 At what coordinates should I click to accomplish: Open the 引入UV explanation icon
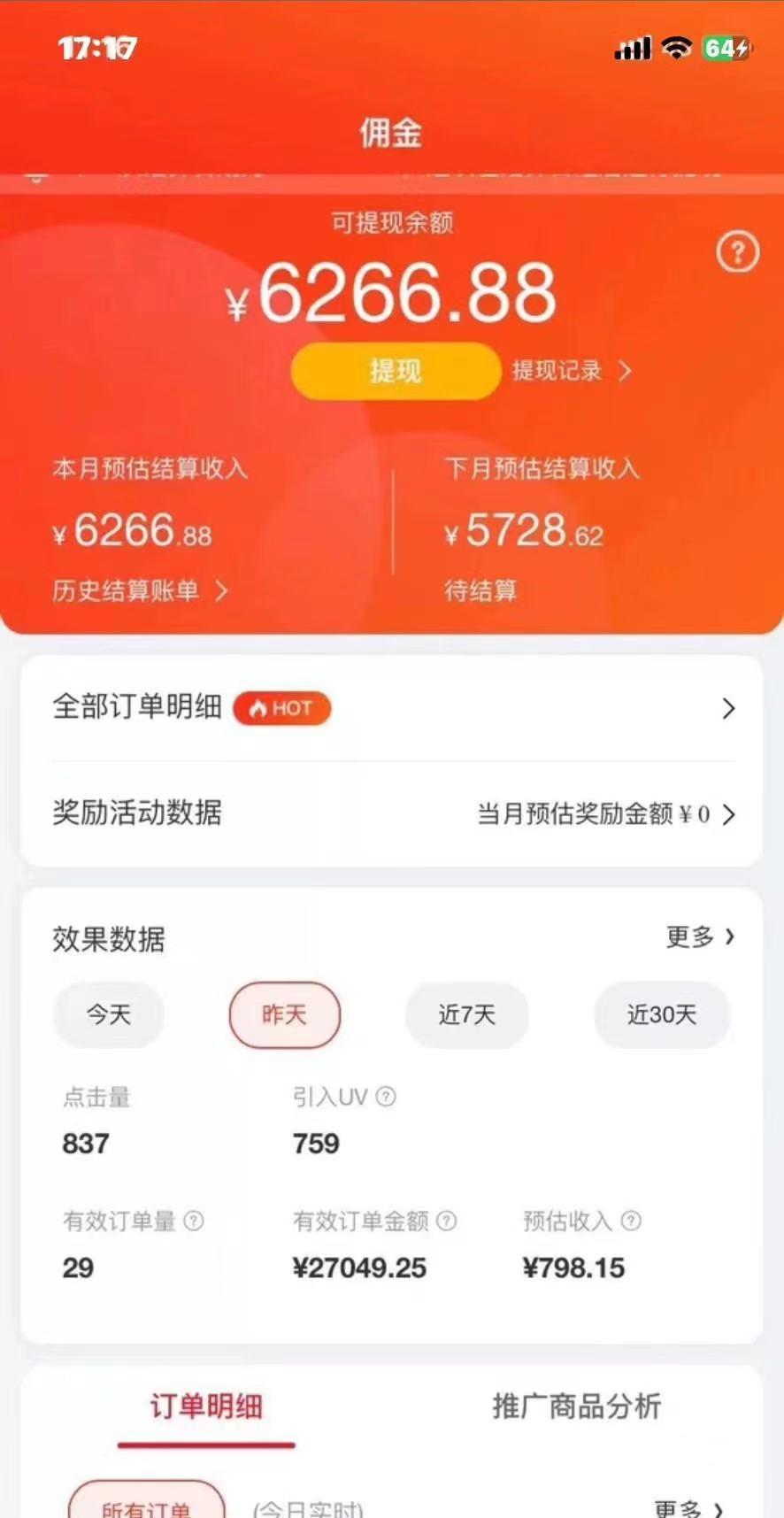click(x=384, y=1098)
